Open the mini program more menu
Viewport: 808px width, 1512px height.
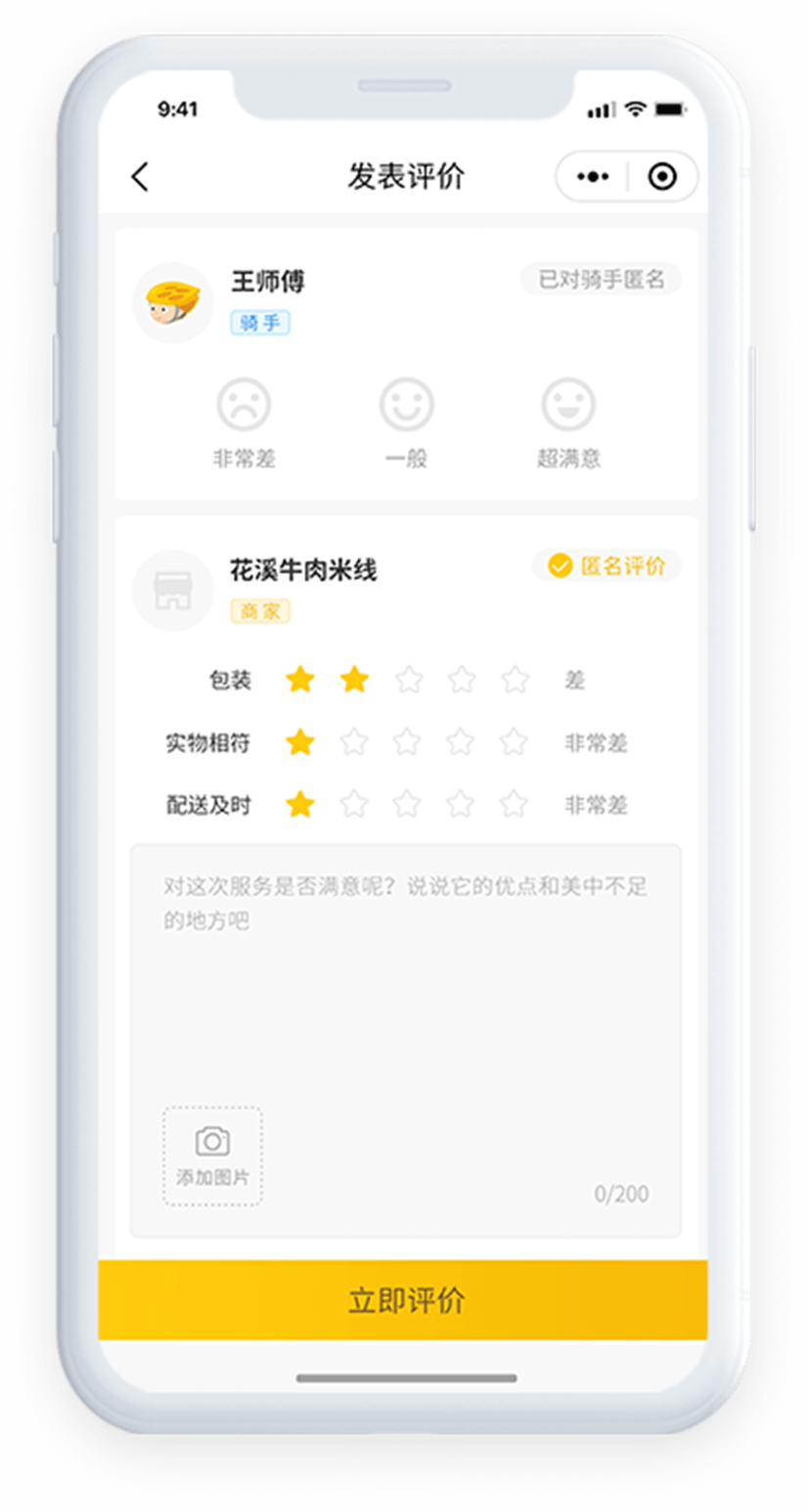592,177
